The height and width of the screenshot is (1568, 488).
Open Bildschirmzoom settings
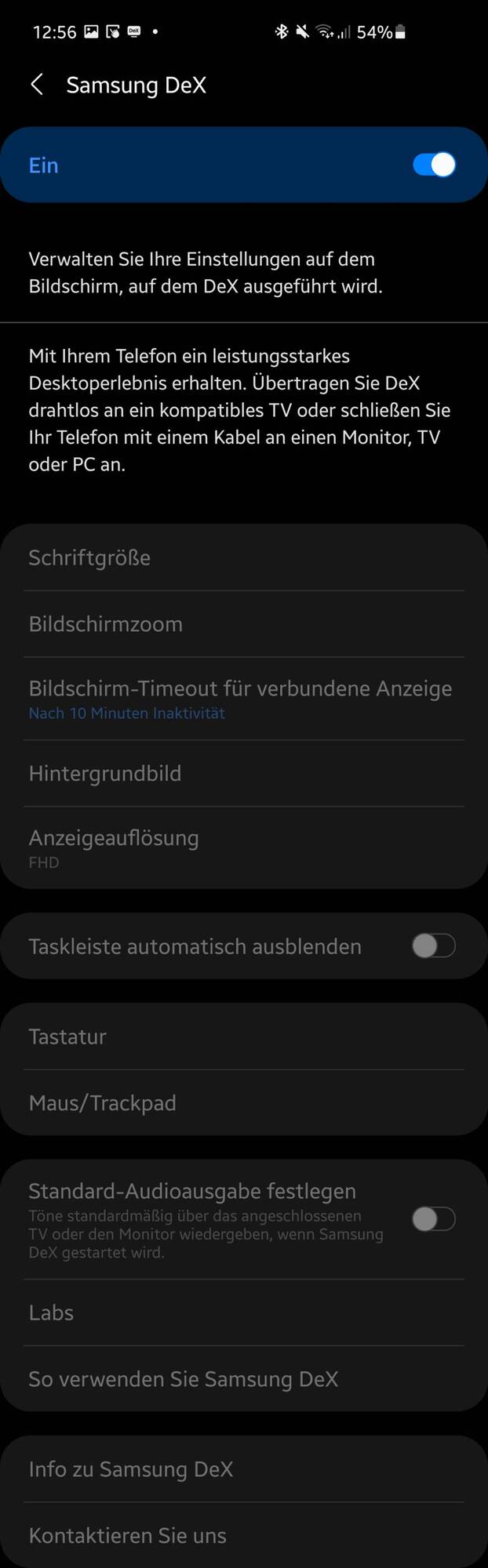coord(243,624)
